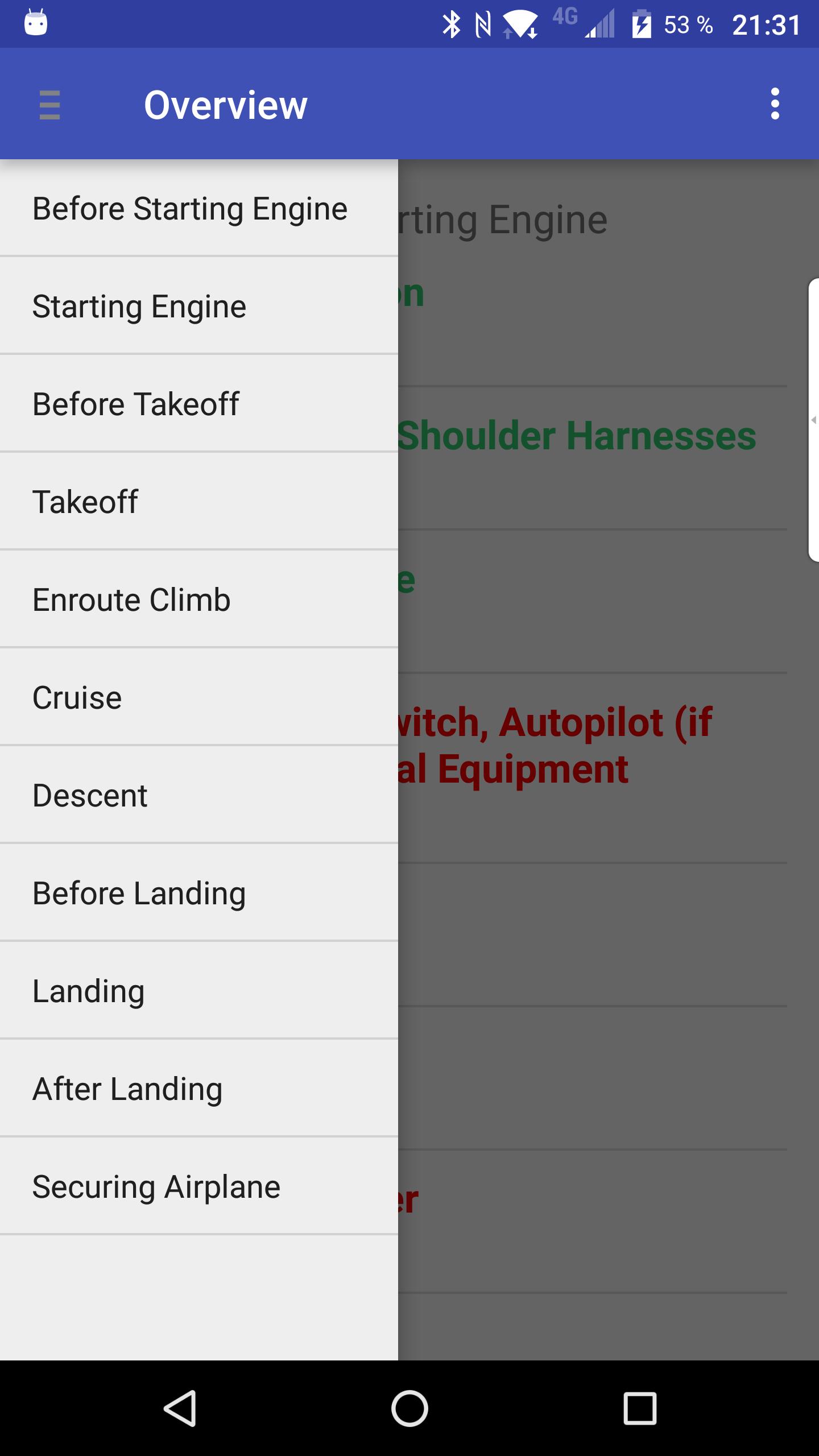
Task: Open the navigation drawer hamburger icon
Action: pyautogui.click(x=49, y=105)
